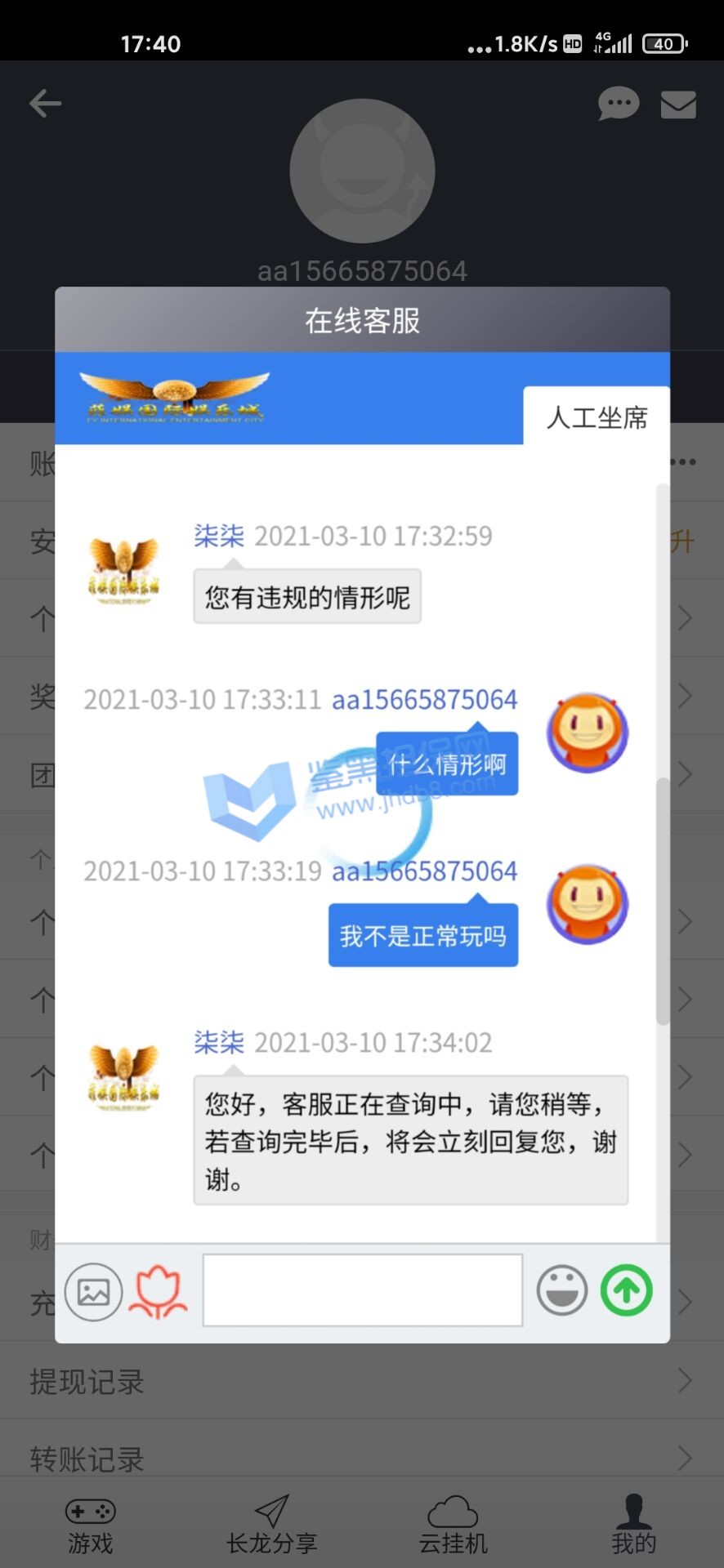724x1568 pixels.
Task: Switch to the 我的 tab
Action: point(634,1525)
